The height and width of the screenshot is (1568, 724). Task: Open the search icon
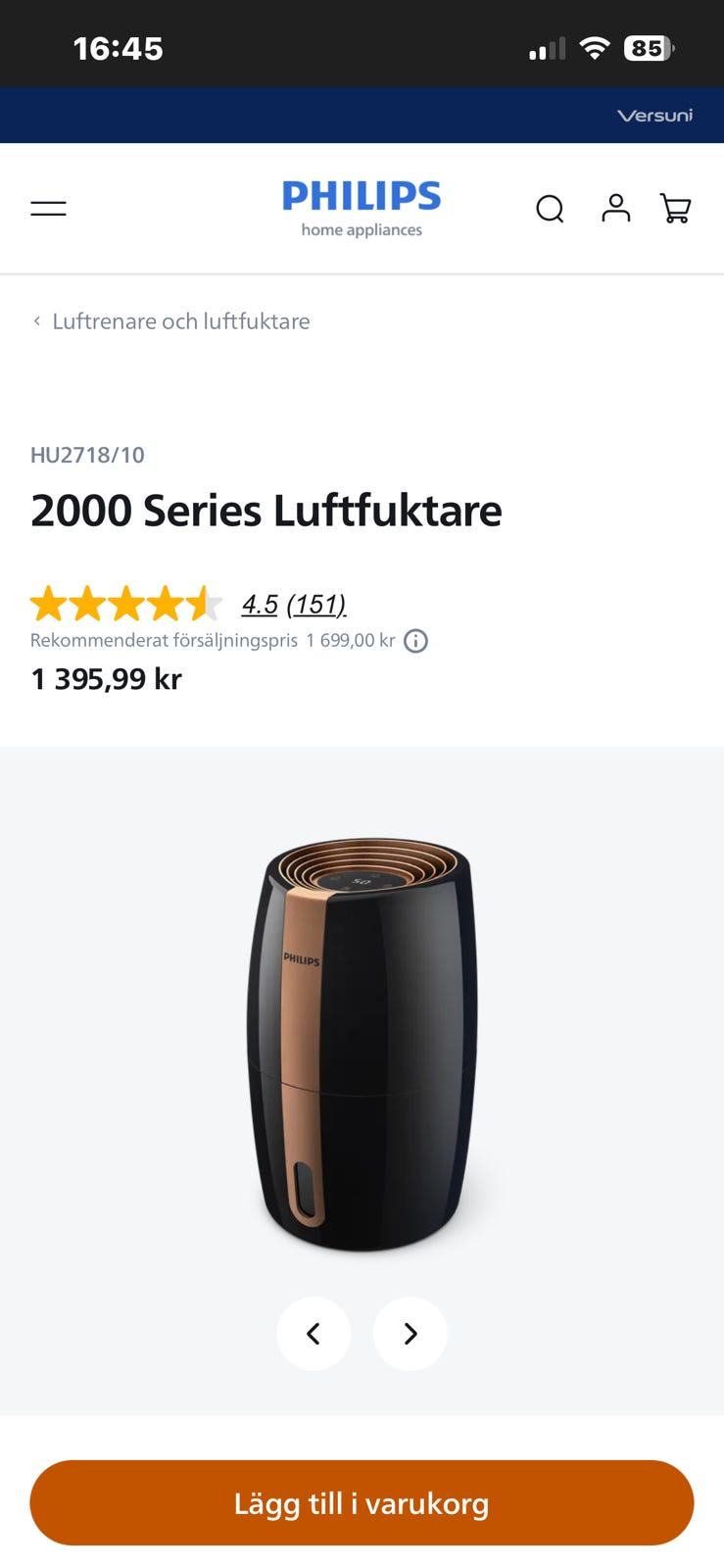click(550, 209)
